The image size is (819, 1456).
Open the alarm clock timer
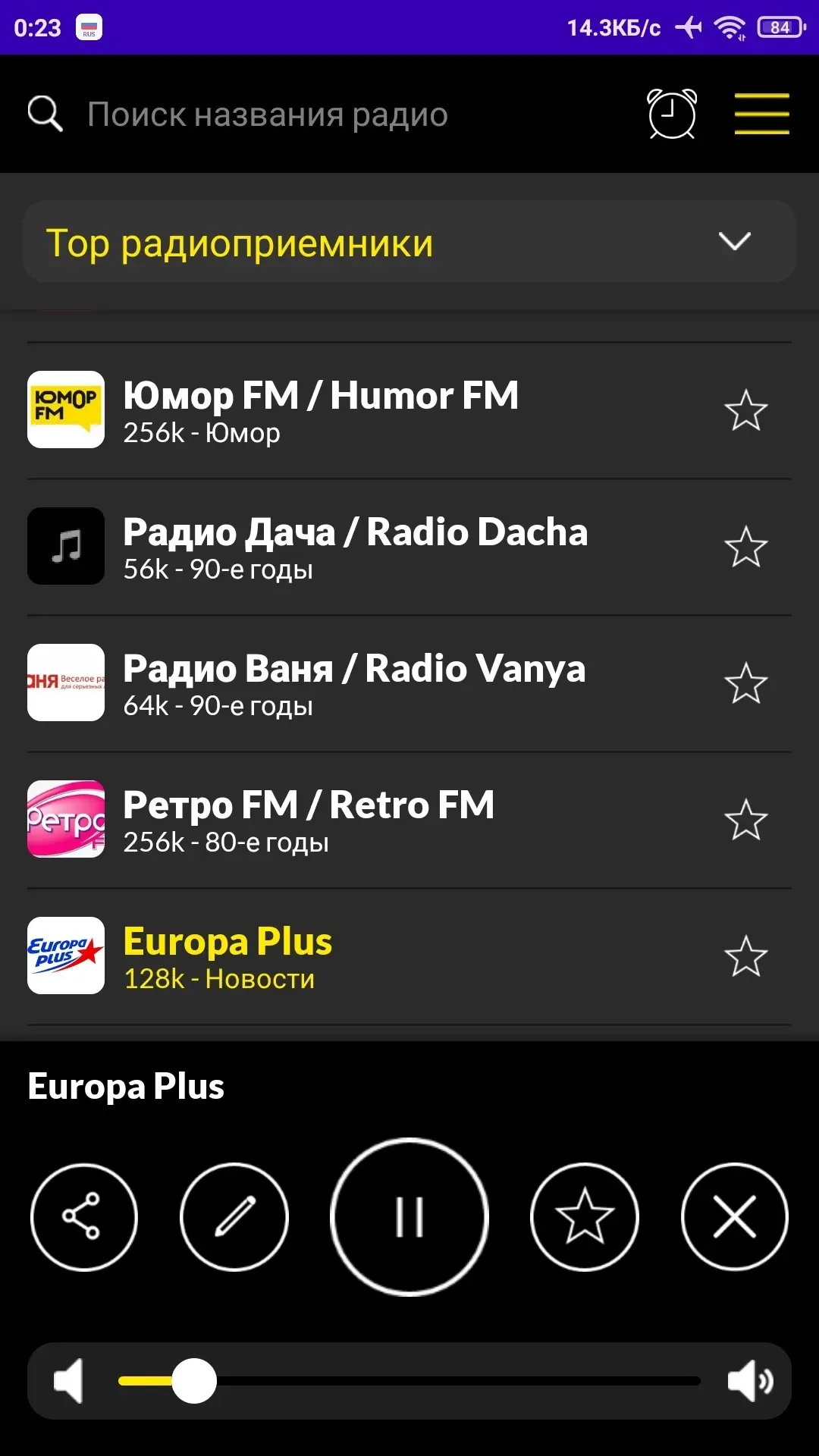click(x=671, y=115)
